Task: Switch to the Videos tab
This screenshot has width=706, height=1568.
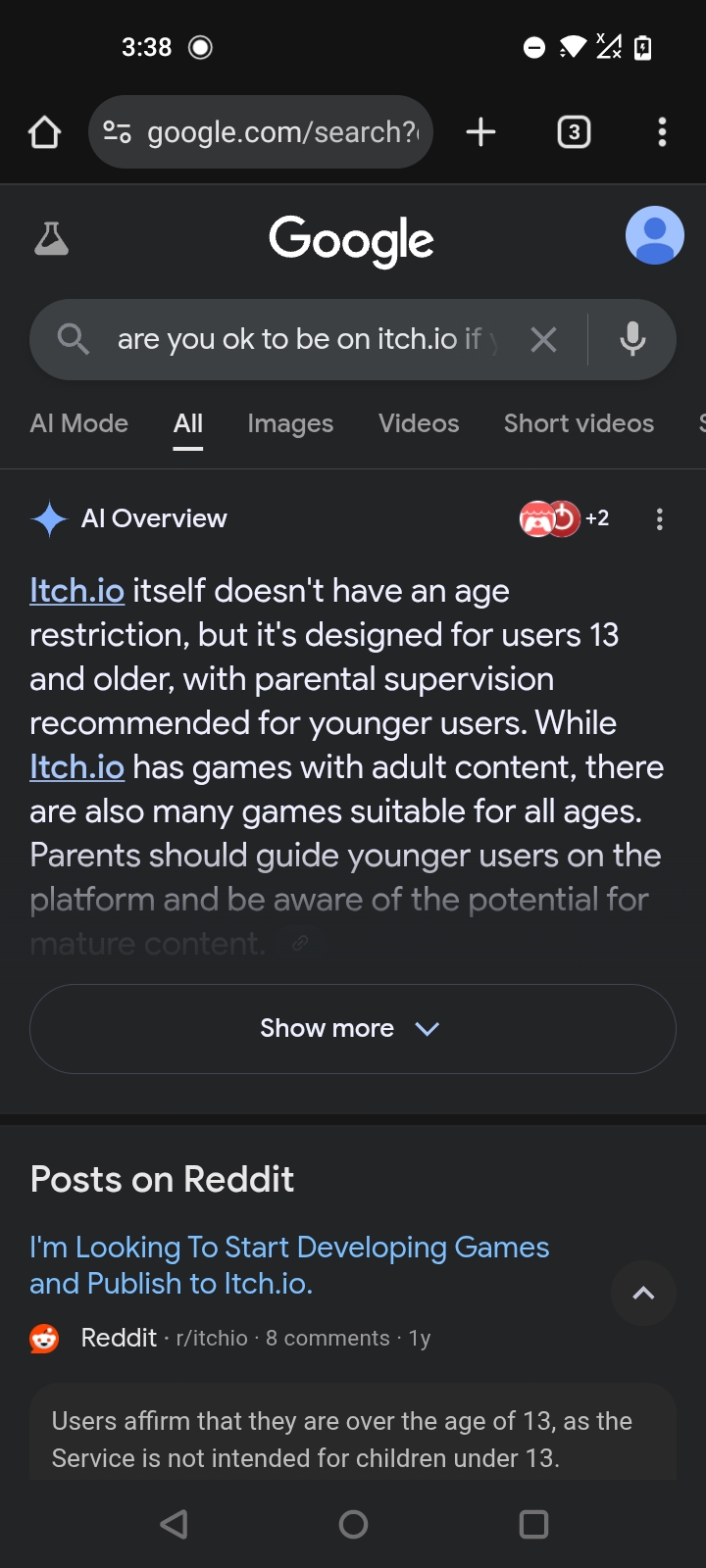Action: 419,423
